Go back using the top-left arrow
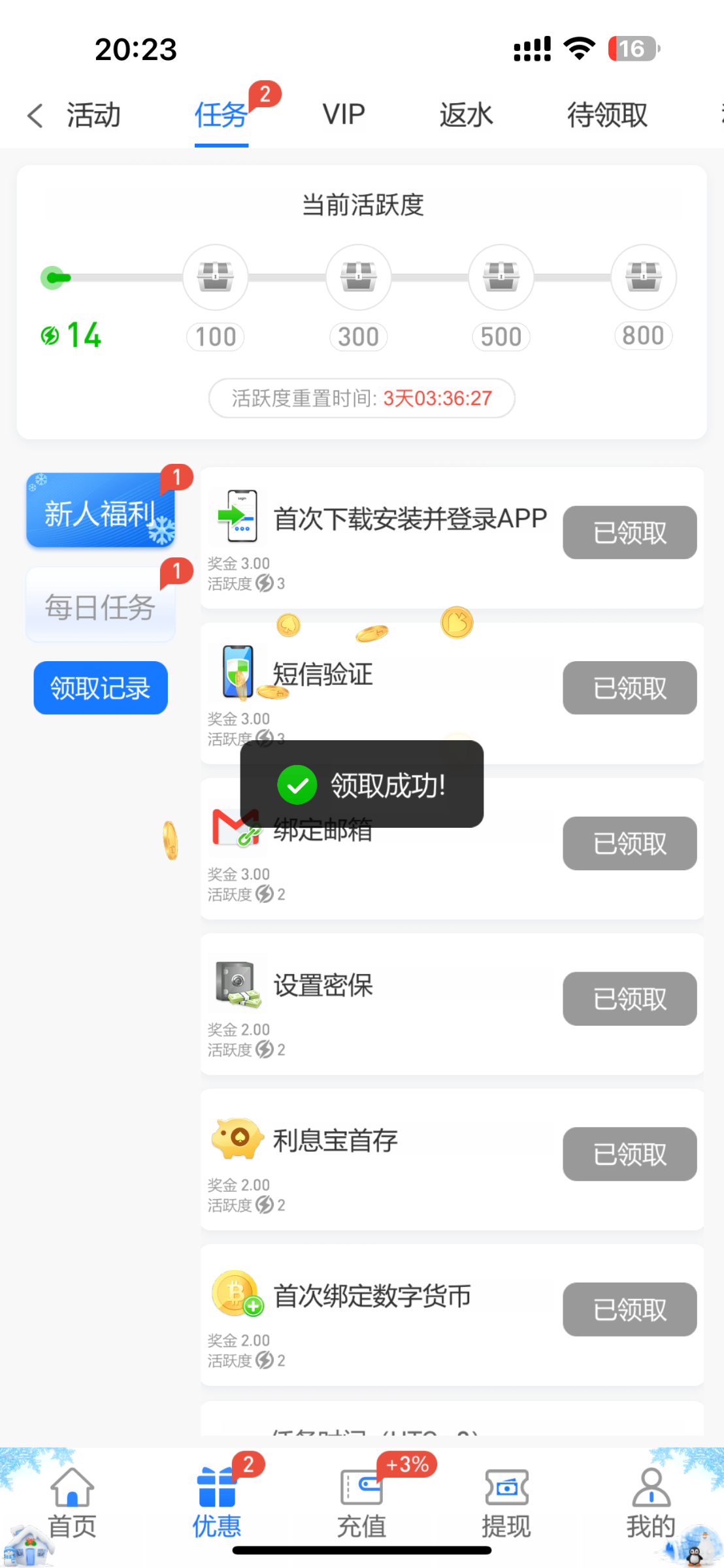724x1568 pixels. (35, 116)
